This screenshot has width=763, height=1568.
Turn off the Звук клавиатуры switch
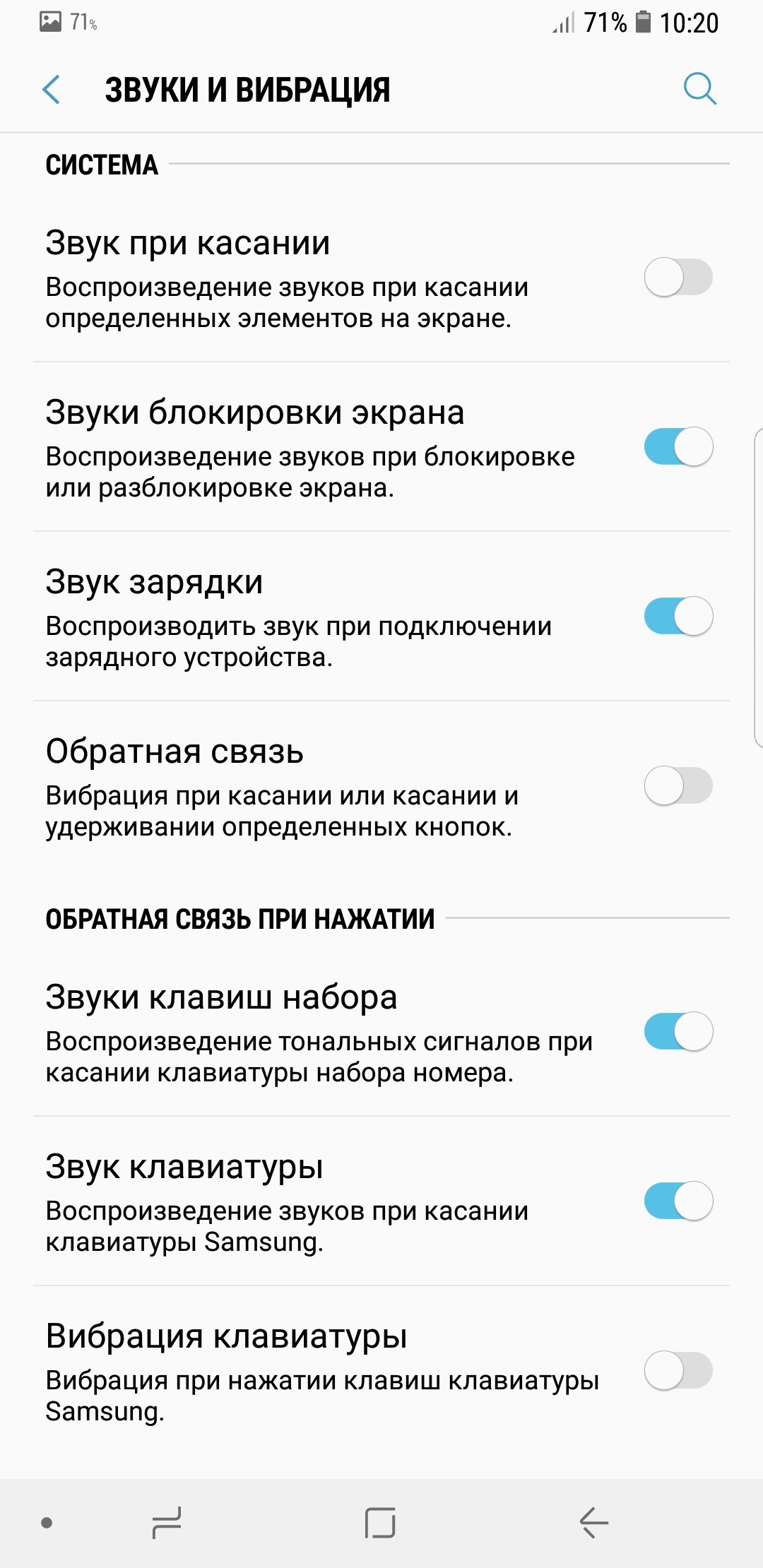click(x=678, y=1201)
